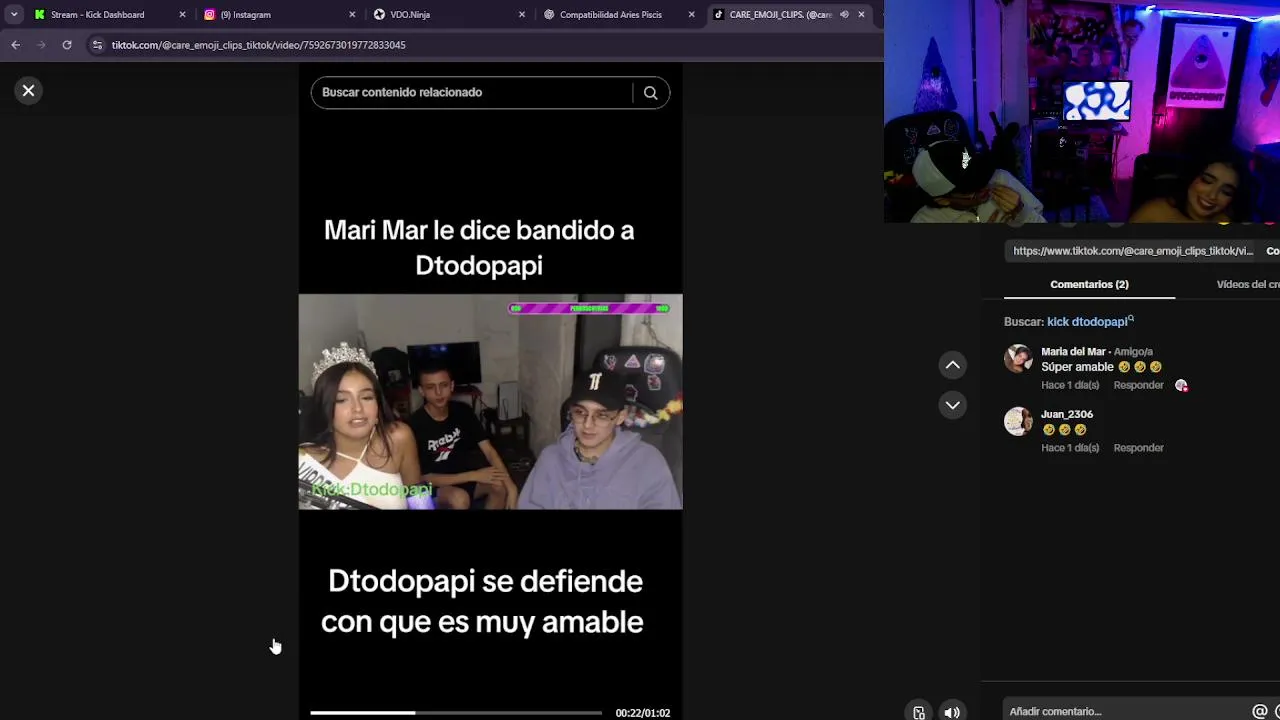The image size is (1280, 720).
Task: Mute the video with the speaker icon
Action: tap(952, 712)
